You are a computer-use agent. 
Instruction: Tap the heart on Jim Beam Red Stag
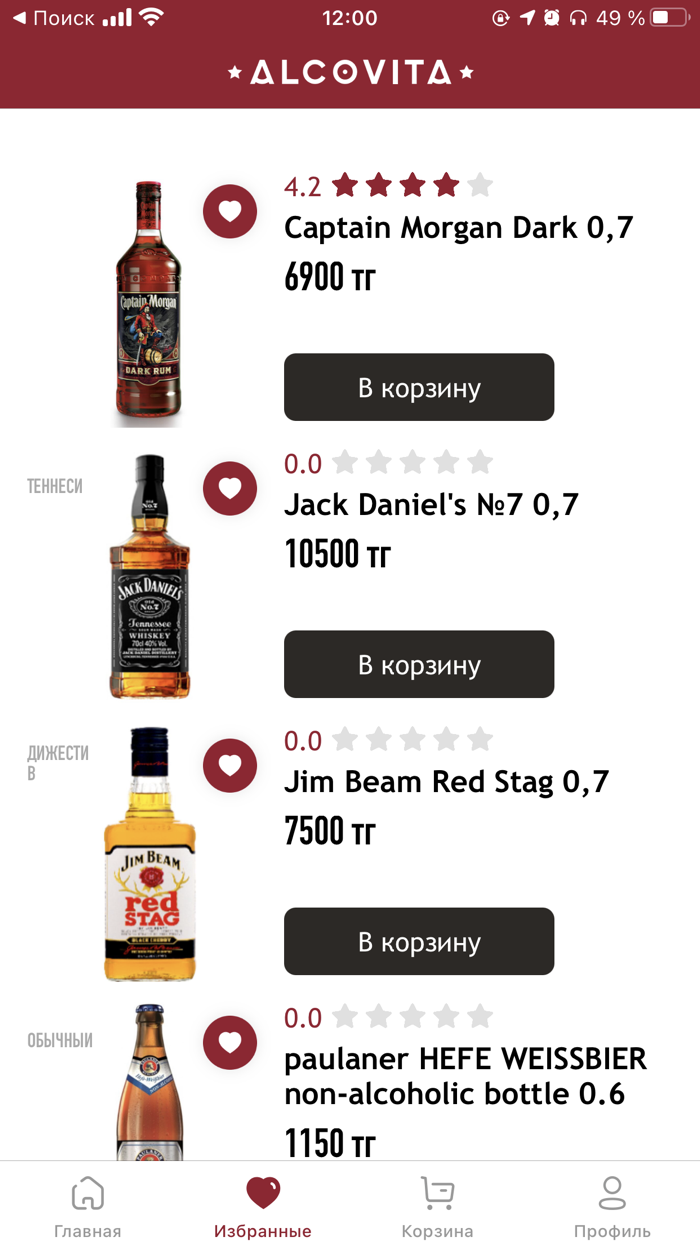(230, 765)
